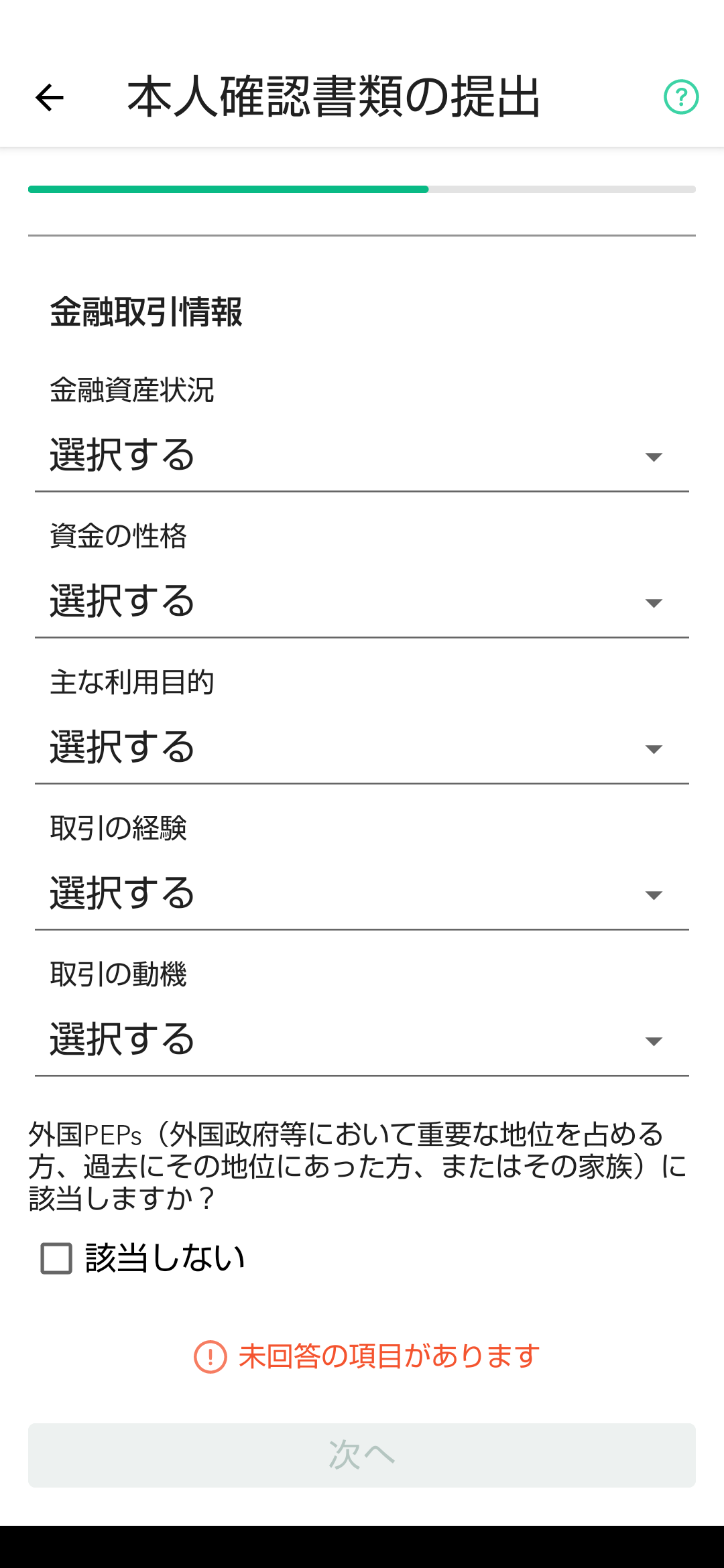Open the 取引の経験 dropdown

coord(362,894)
